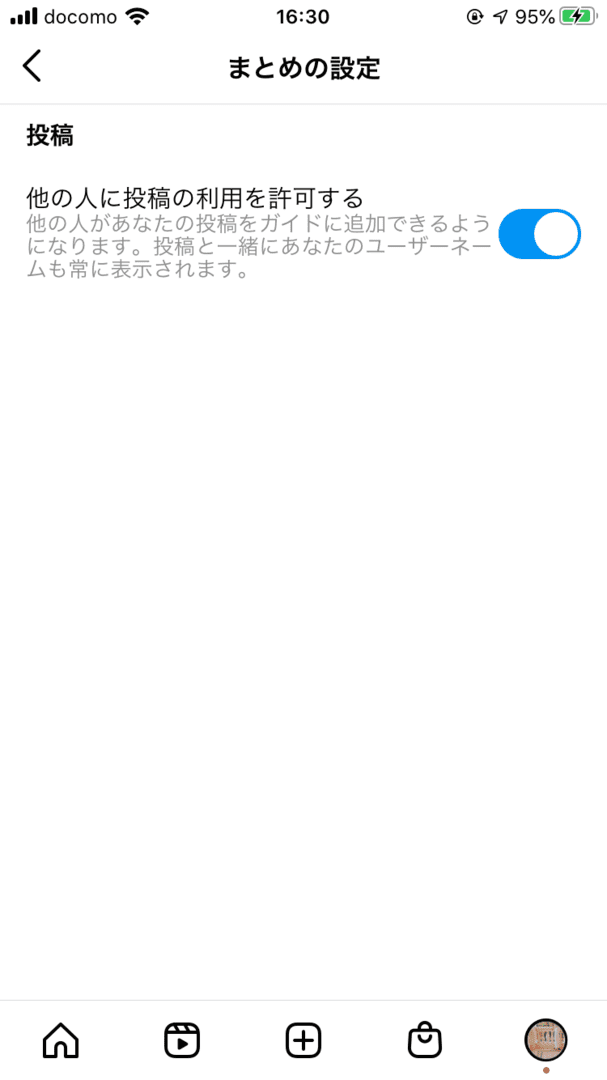This screenshot has height=1080, width=607.
Task: Go back from まとめの設定 screen
Action: 33,67
